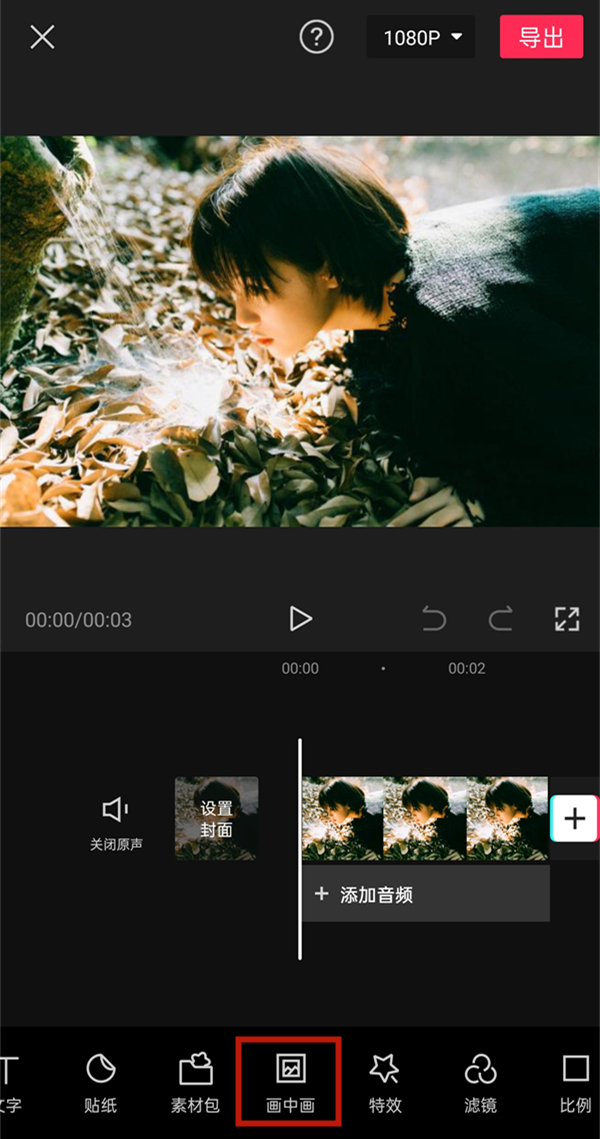Undo the last edit

(434, 619)
